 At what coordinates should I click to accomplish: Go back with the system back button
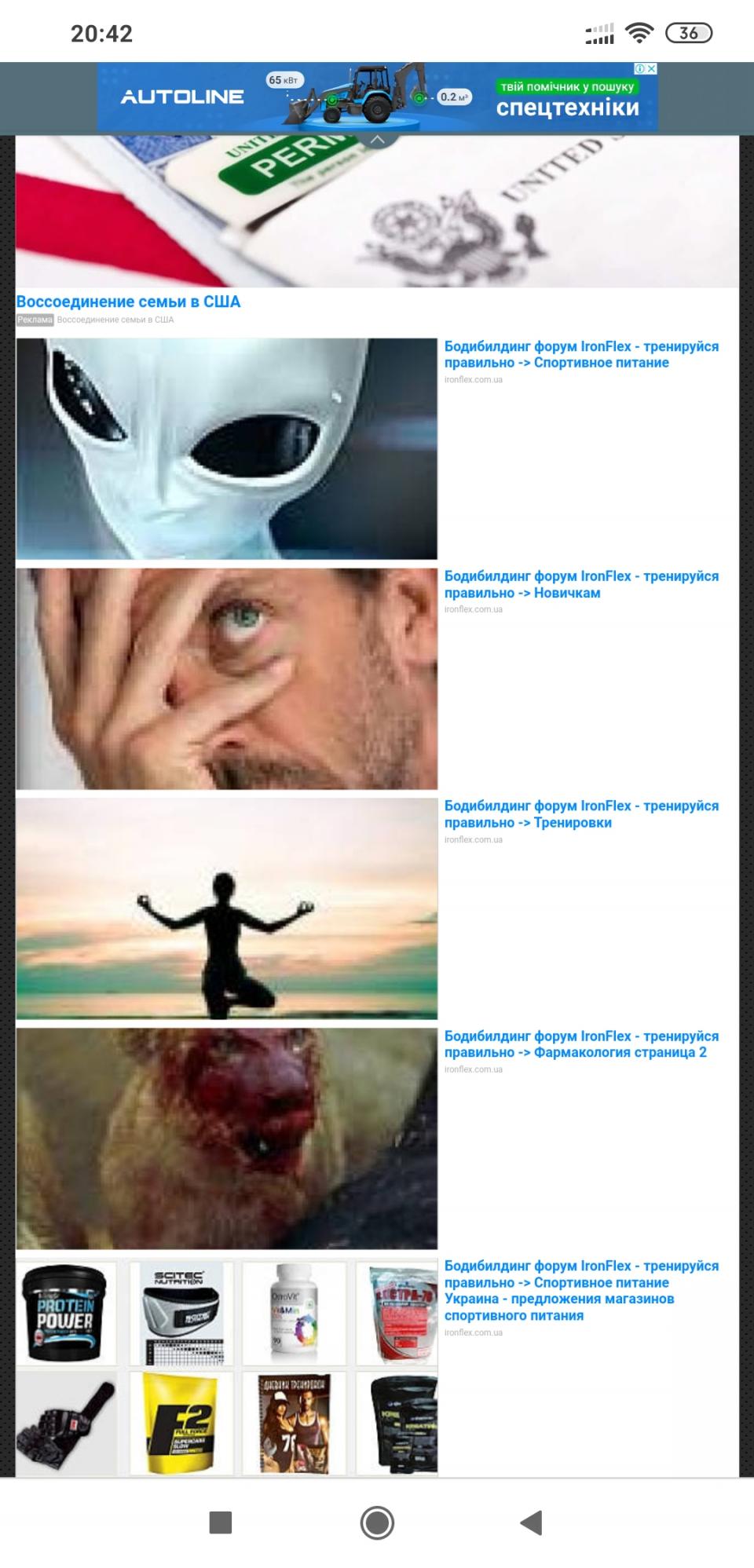[x=532, y=1523]
